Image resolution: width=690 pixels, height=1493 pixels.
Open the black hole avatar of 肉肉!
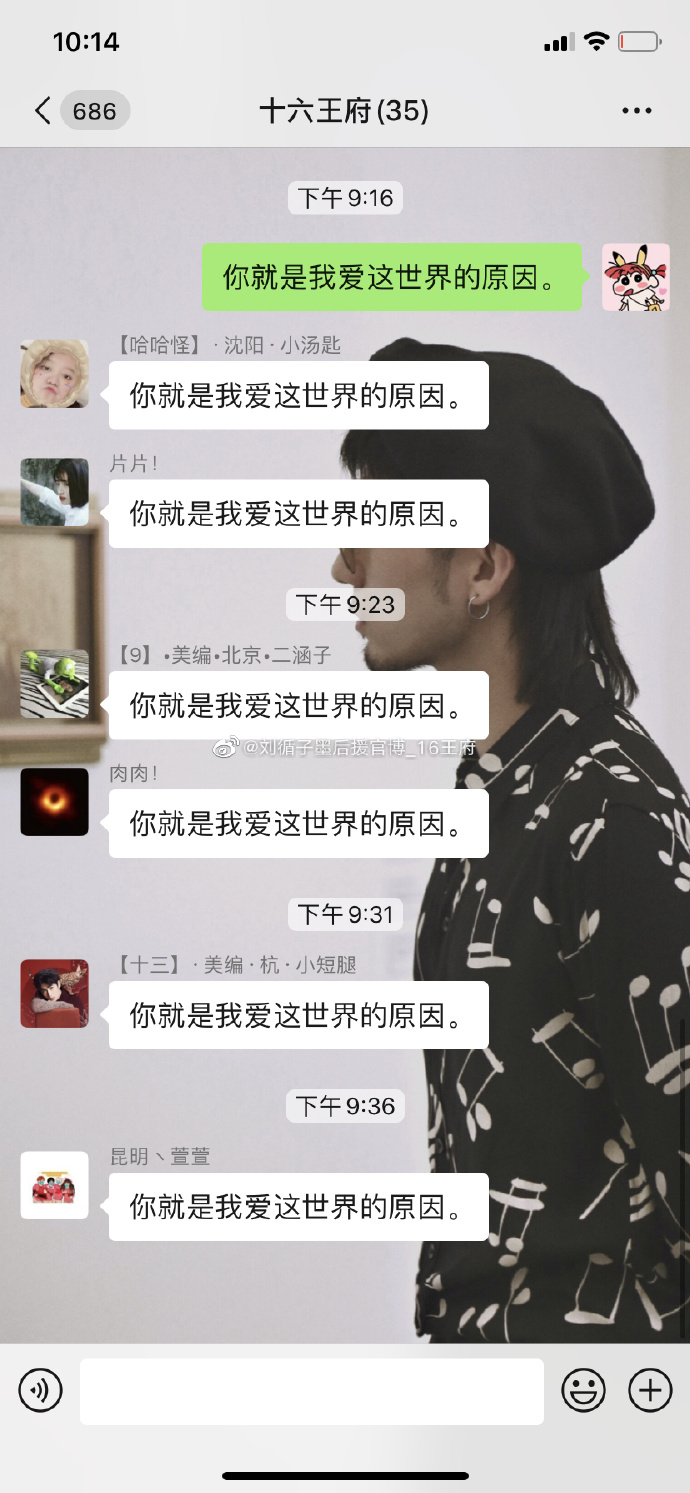point(55,802)
